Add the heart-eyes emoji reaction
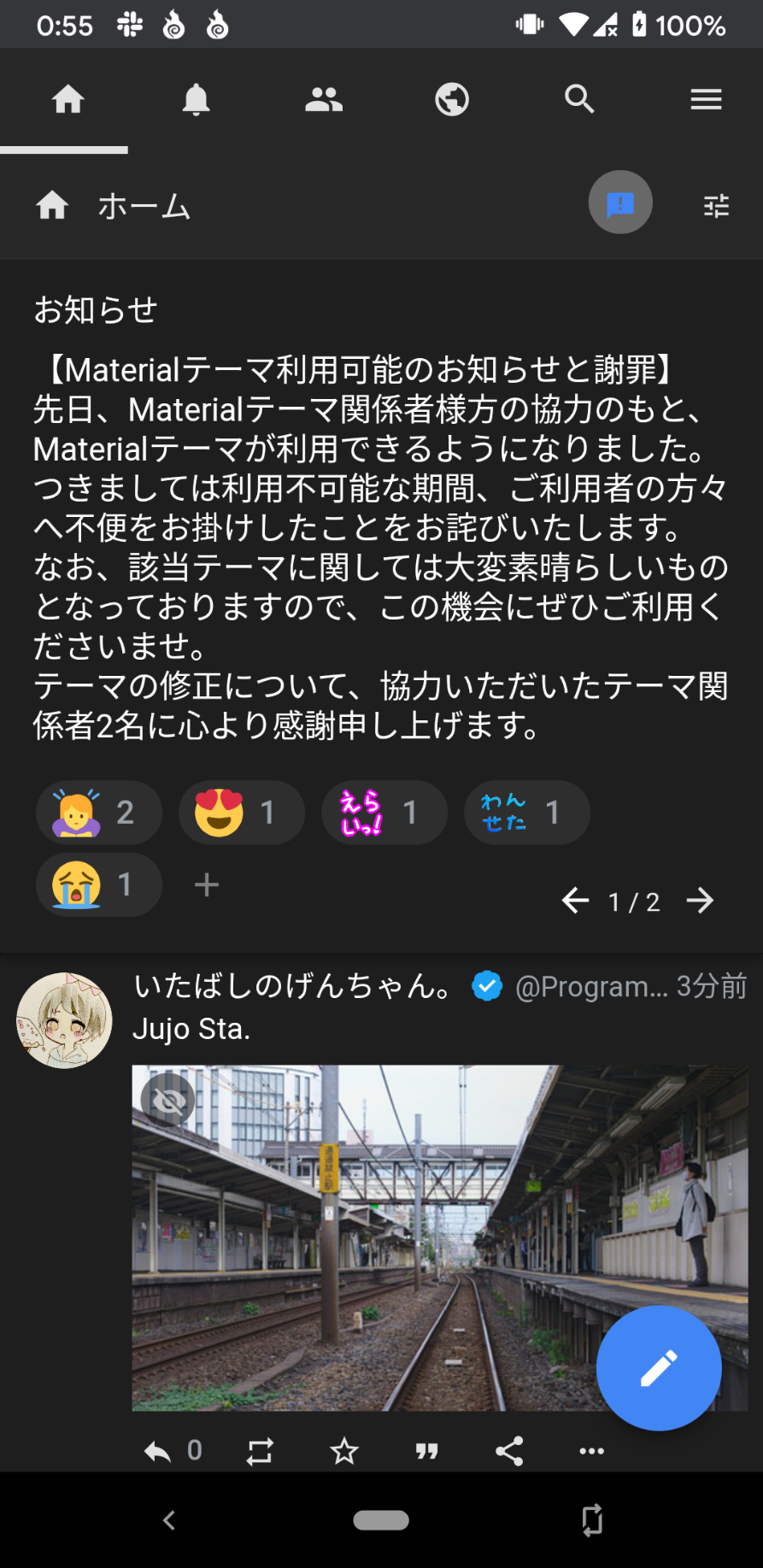The height and width of the screenshot is (1568, 763). [241, 813]
